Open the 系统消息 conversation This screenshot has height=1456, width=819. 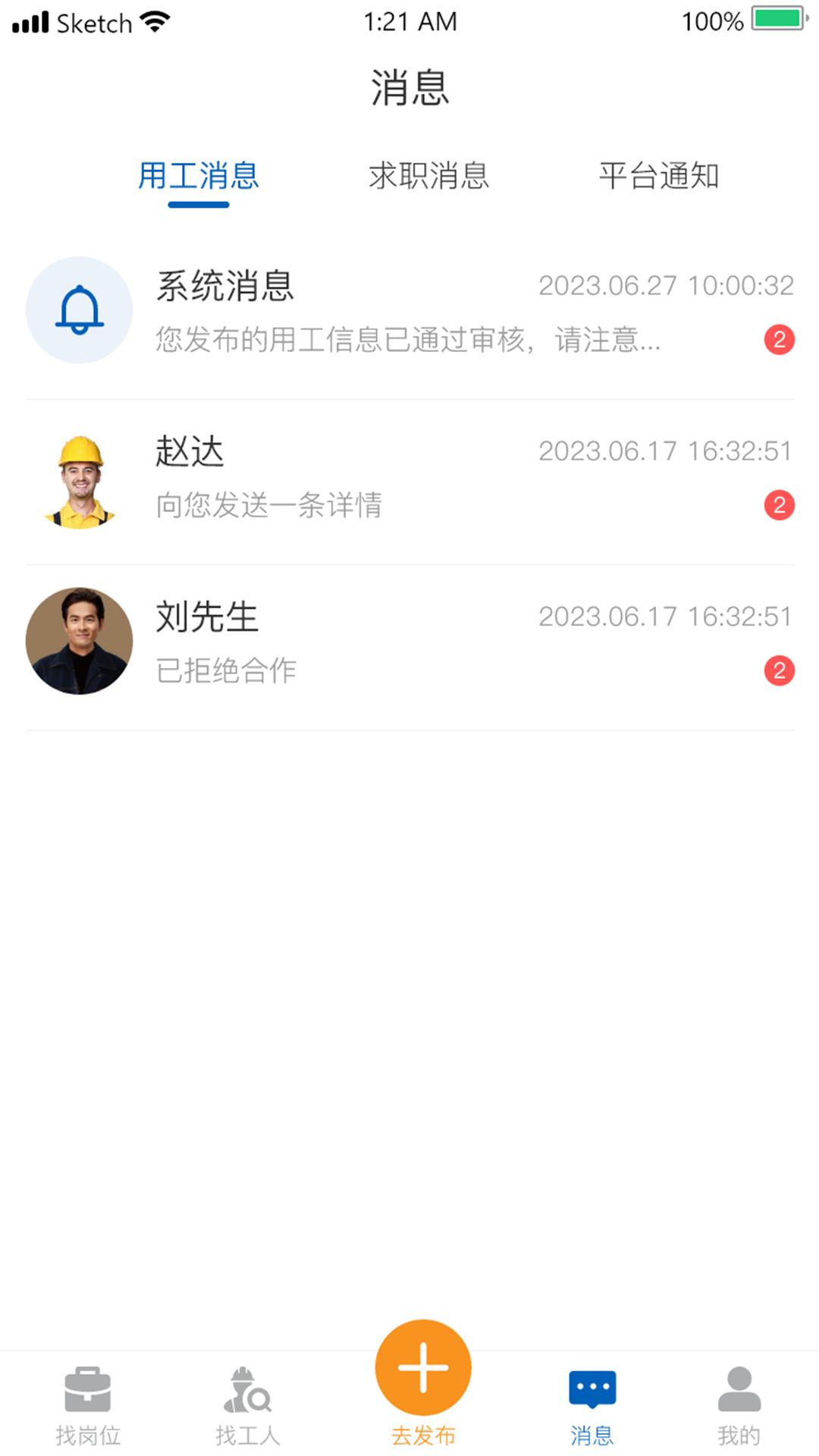click(409, 311)
